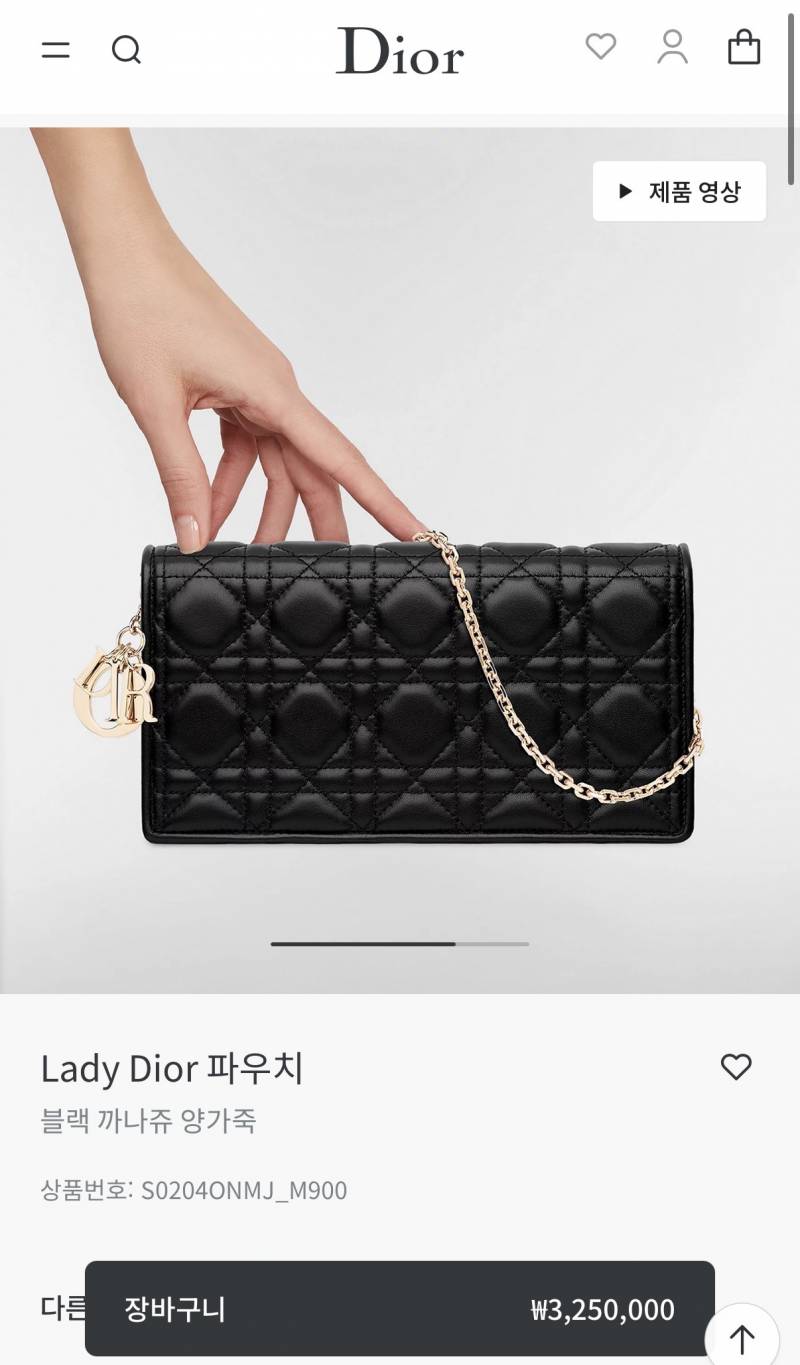Click the gray segment of the image carousel bar

[490, 943]
